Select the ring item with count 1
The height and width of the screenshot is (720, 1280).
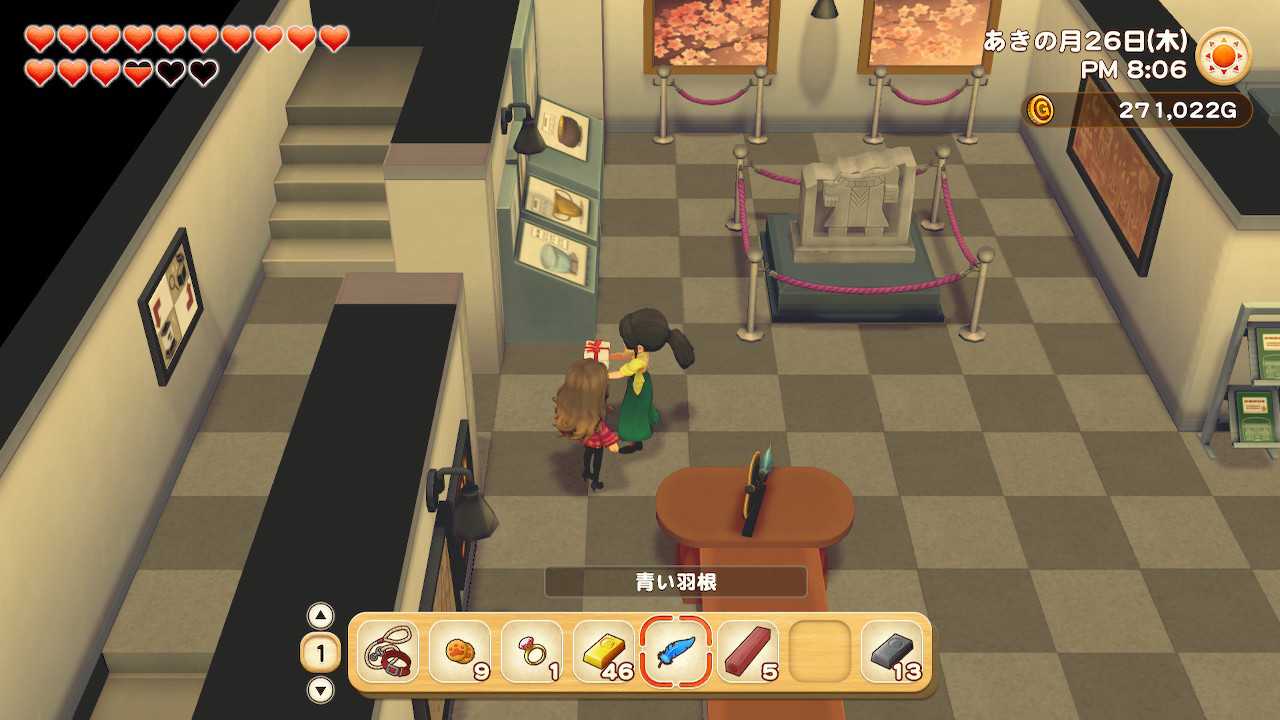532,653
